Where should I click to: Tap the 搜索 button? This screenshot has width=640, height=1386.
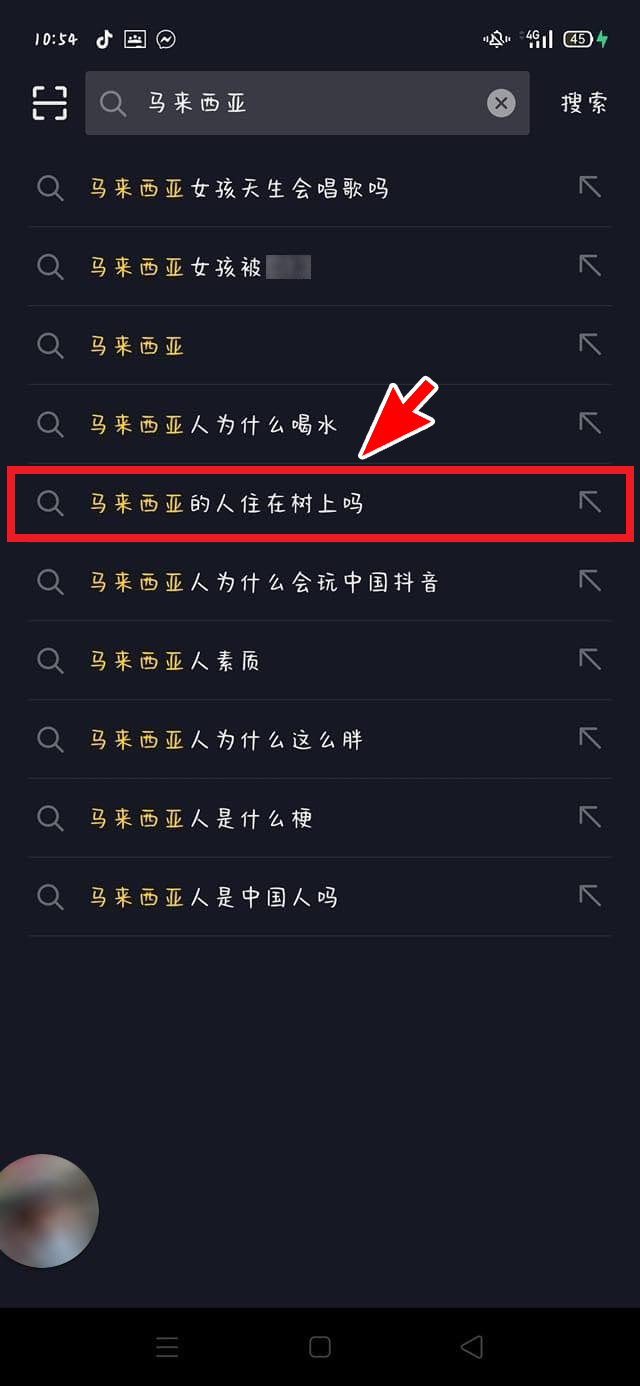pos(584,103)
